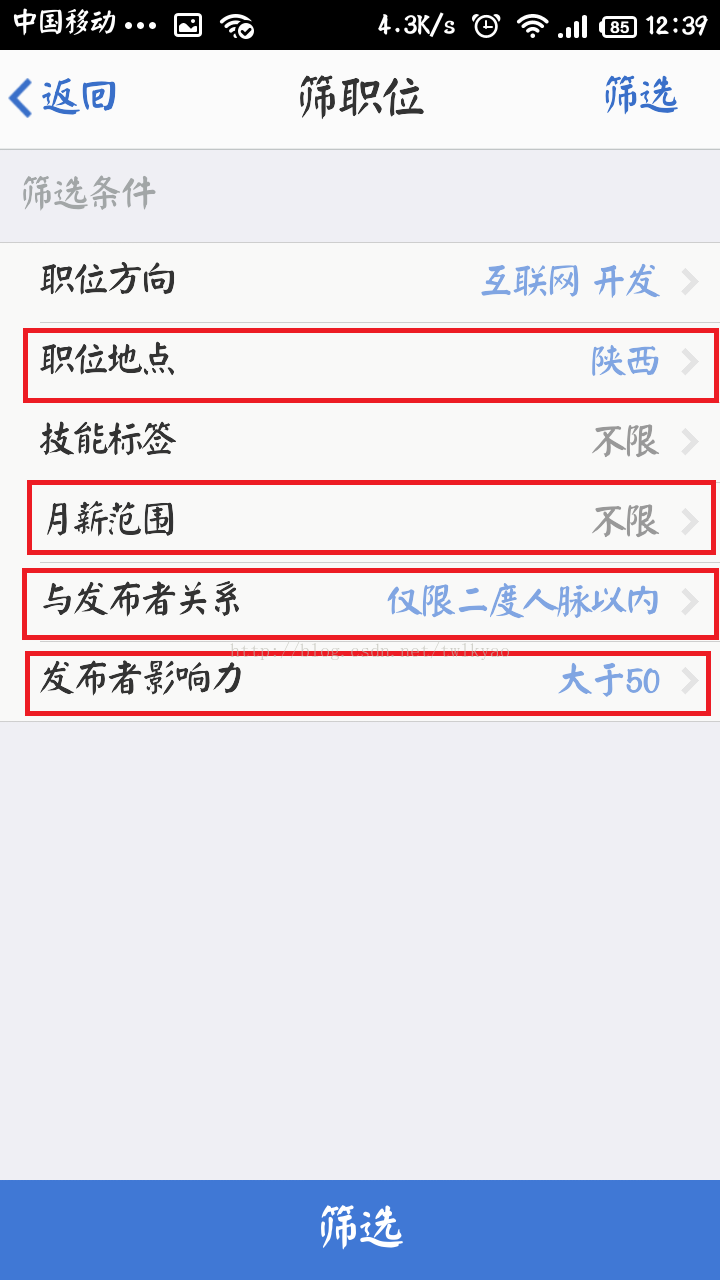
Task: Open the 职位方向 row
Action: pyautogui.click(x=360, y=282)
